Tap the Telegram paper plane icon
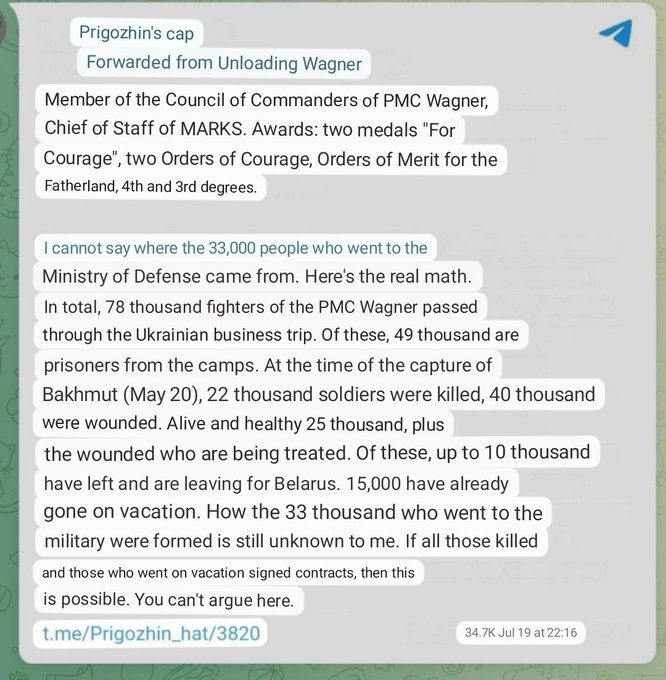 click(x=614, y=34)
